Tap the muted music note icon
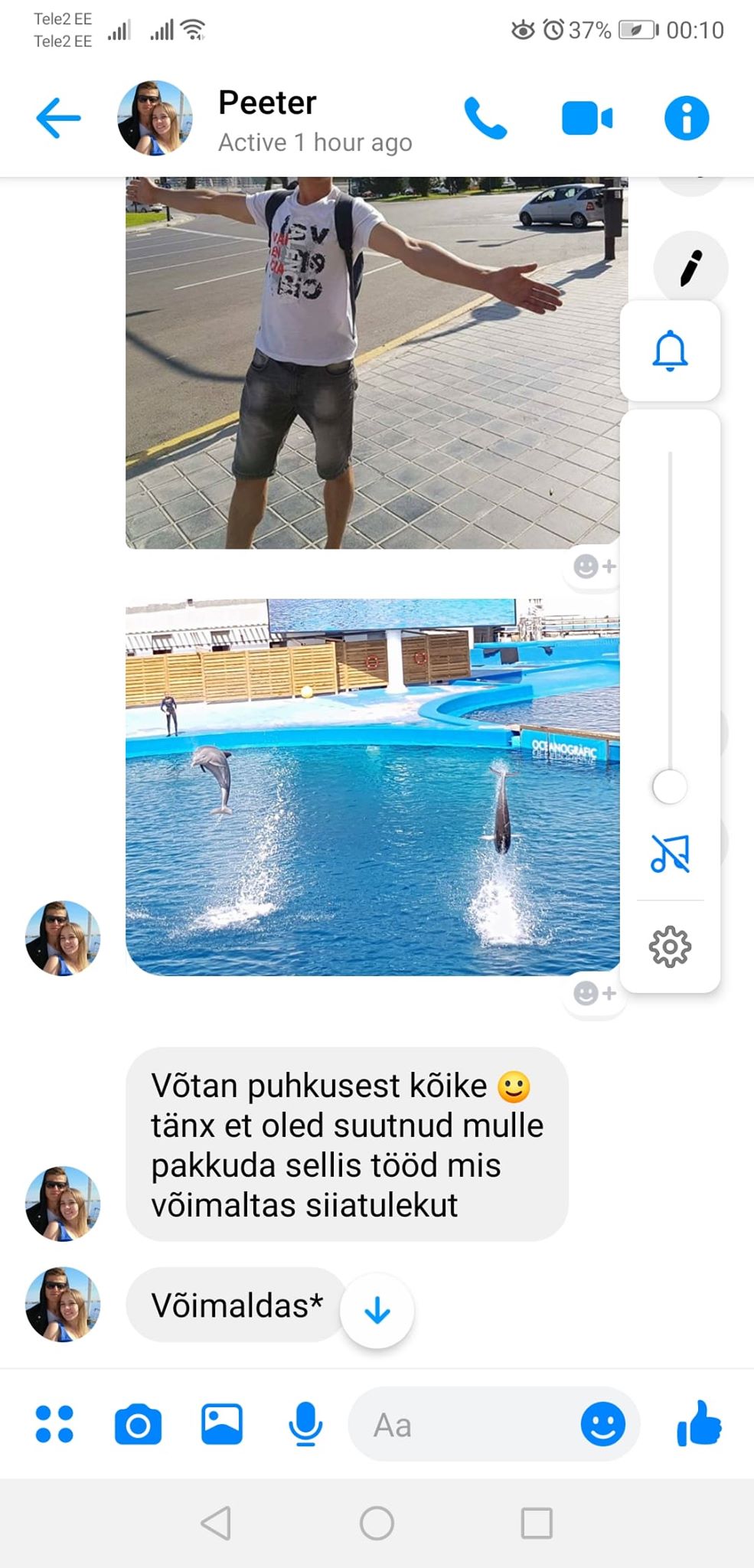 click(670, 853)
